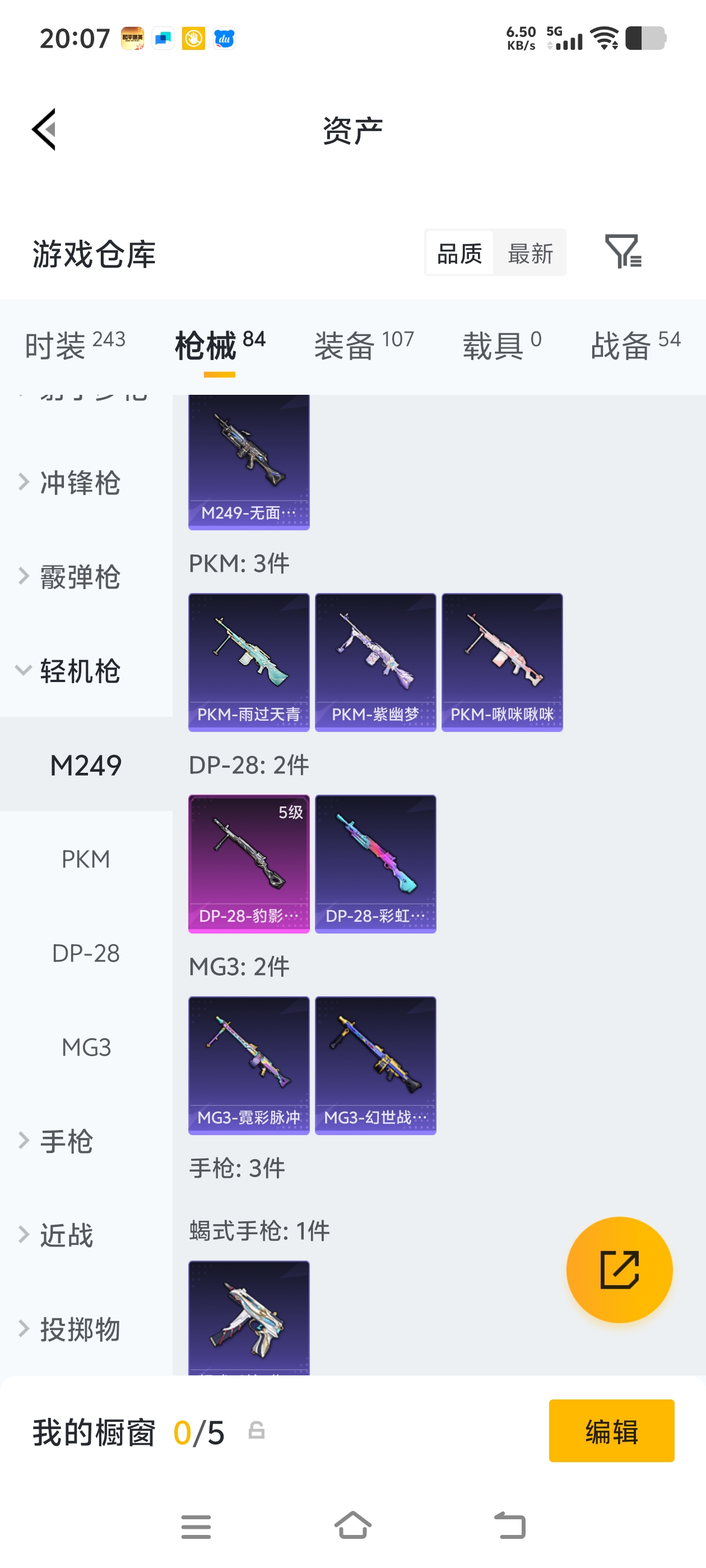Viewport: 706px width, 1568px height.
Task: View the MG3-霓彩脉冲 skin
Action: pyautogui.click(x=249, y=1064)
